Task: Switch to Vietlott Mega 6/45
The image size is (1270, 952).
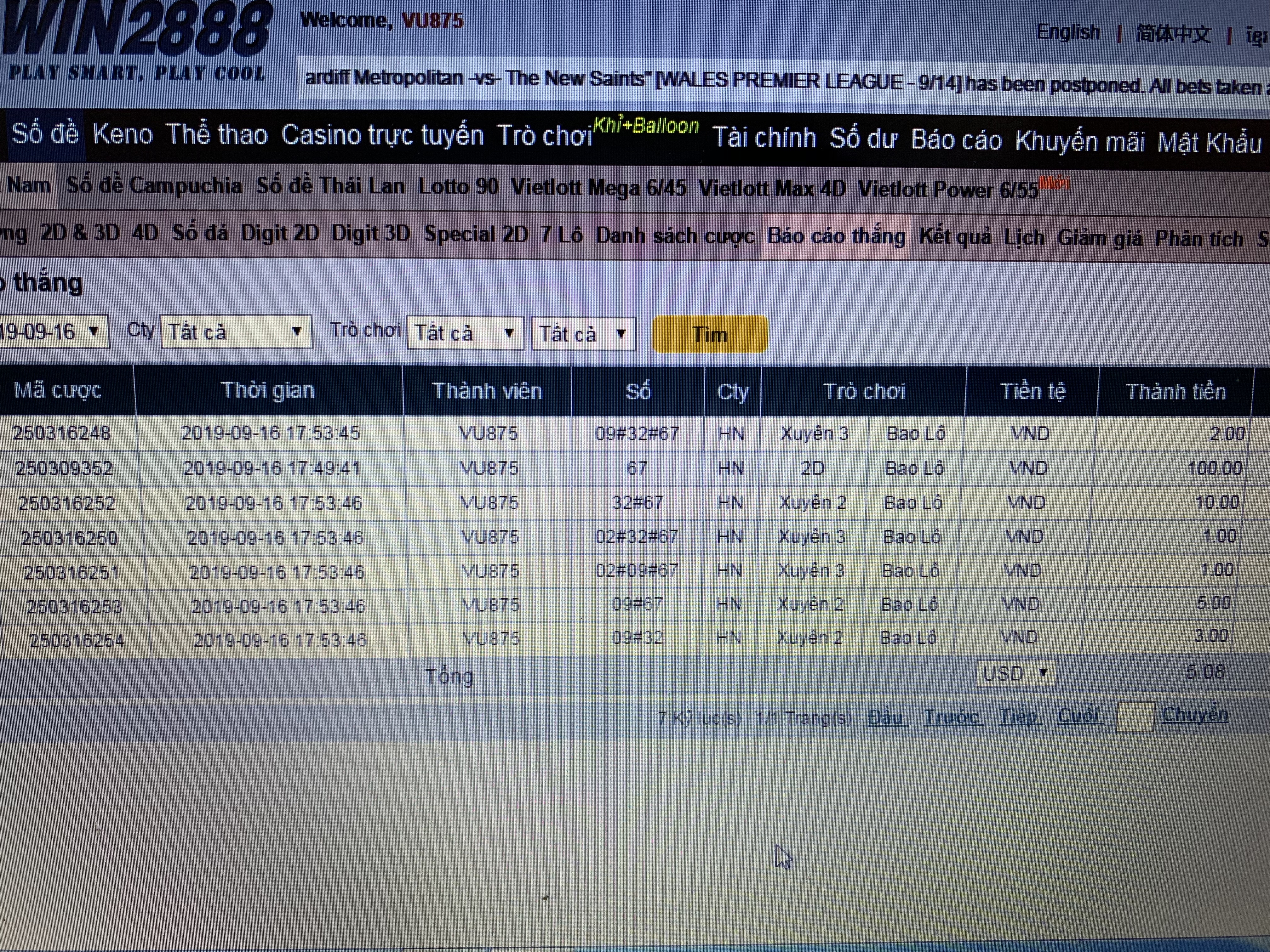Action: (598, 188)
